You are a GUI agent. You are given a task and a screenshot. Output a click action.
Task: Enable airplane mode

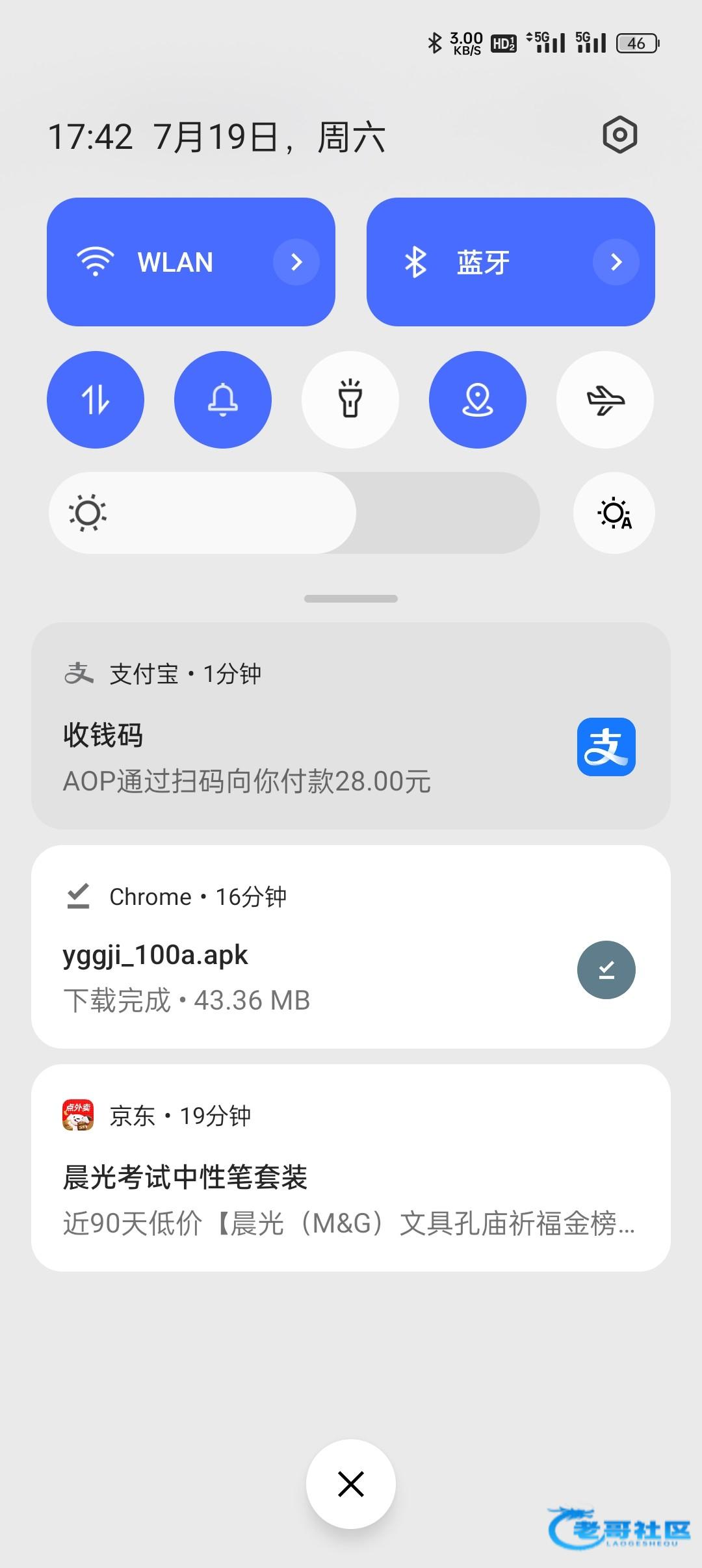605,400
